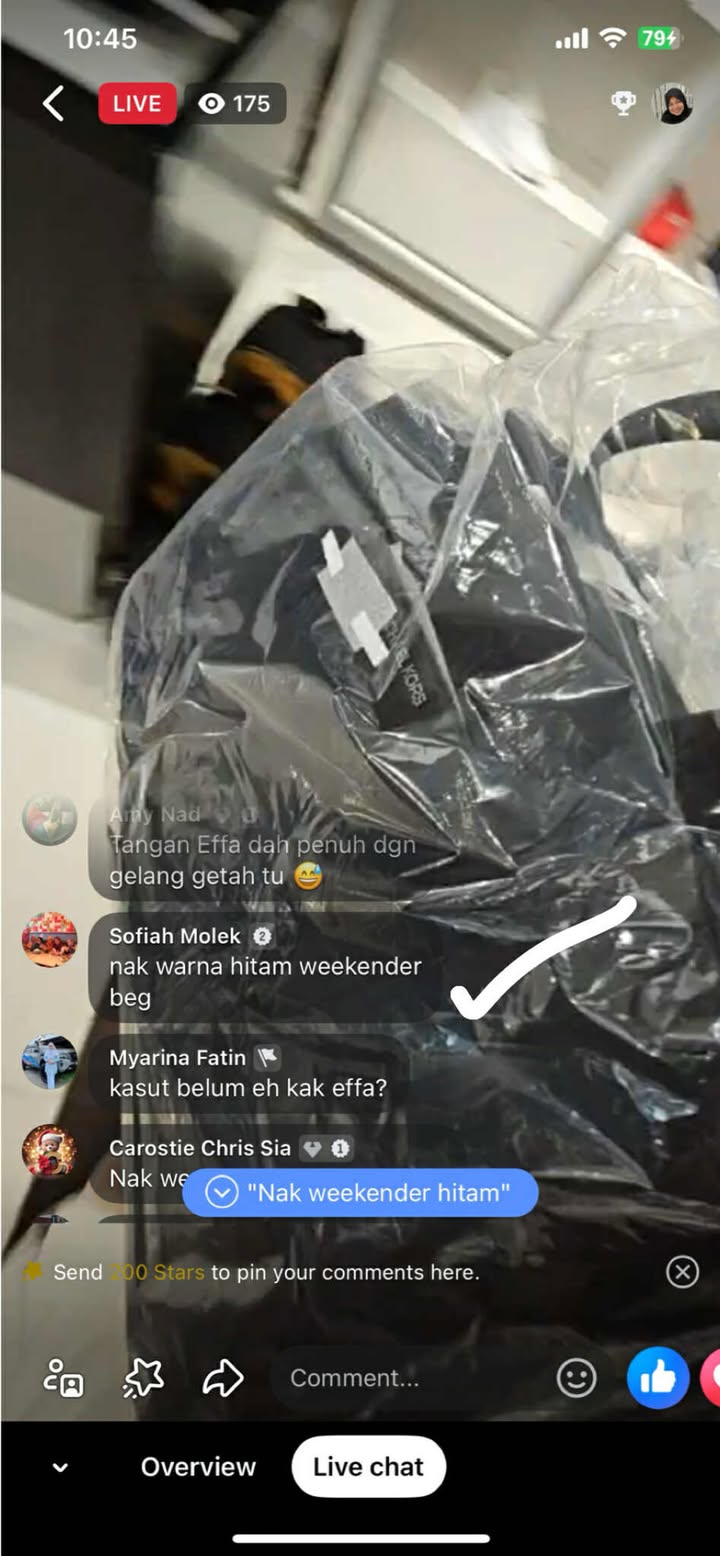Jump to the new comment "Nak weekender hitam"
This screenshot has height=1556, width=720.
click(x=360, y=1192)
